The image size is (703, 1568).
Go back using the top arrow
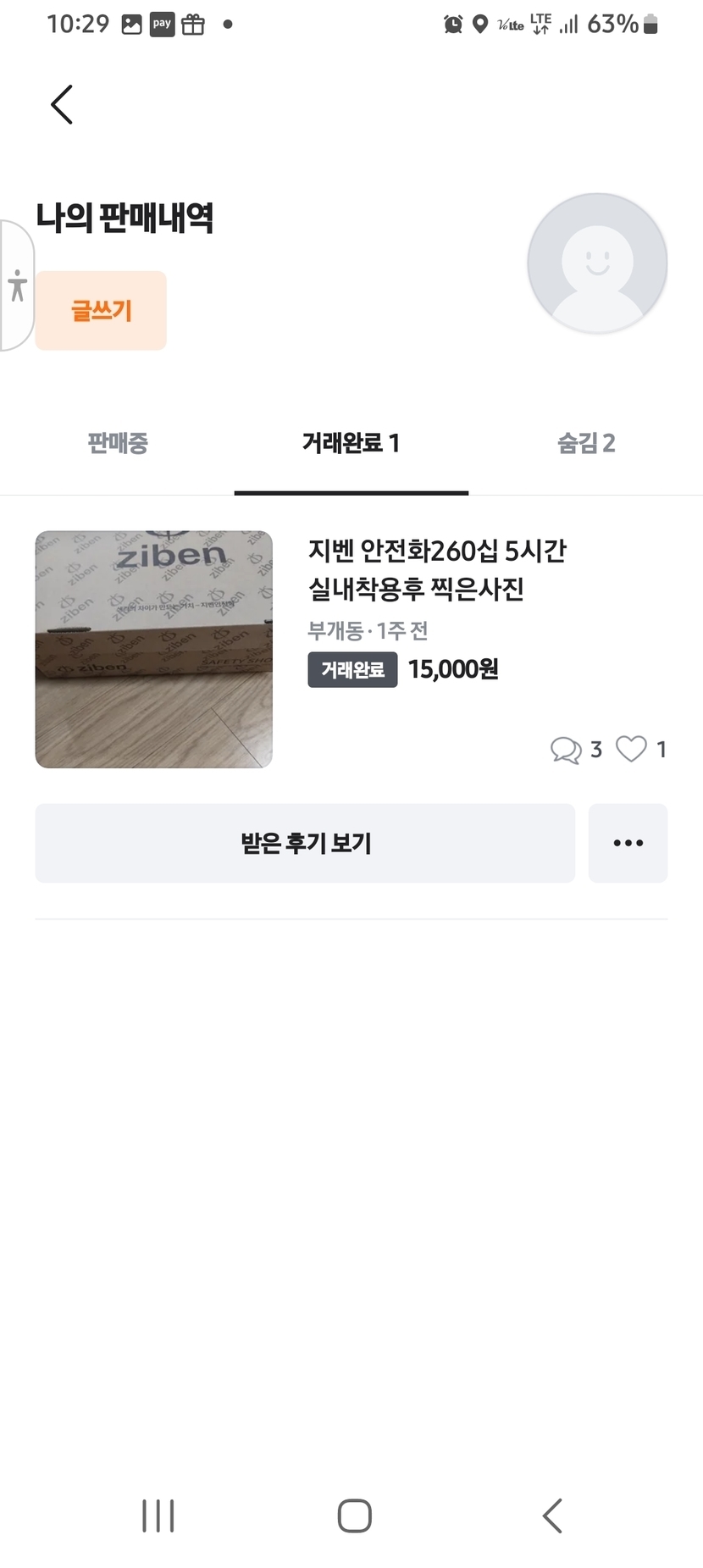click(x=62, y=105)
